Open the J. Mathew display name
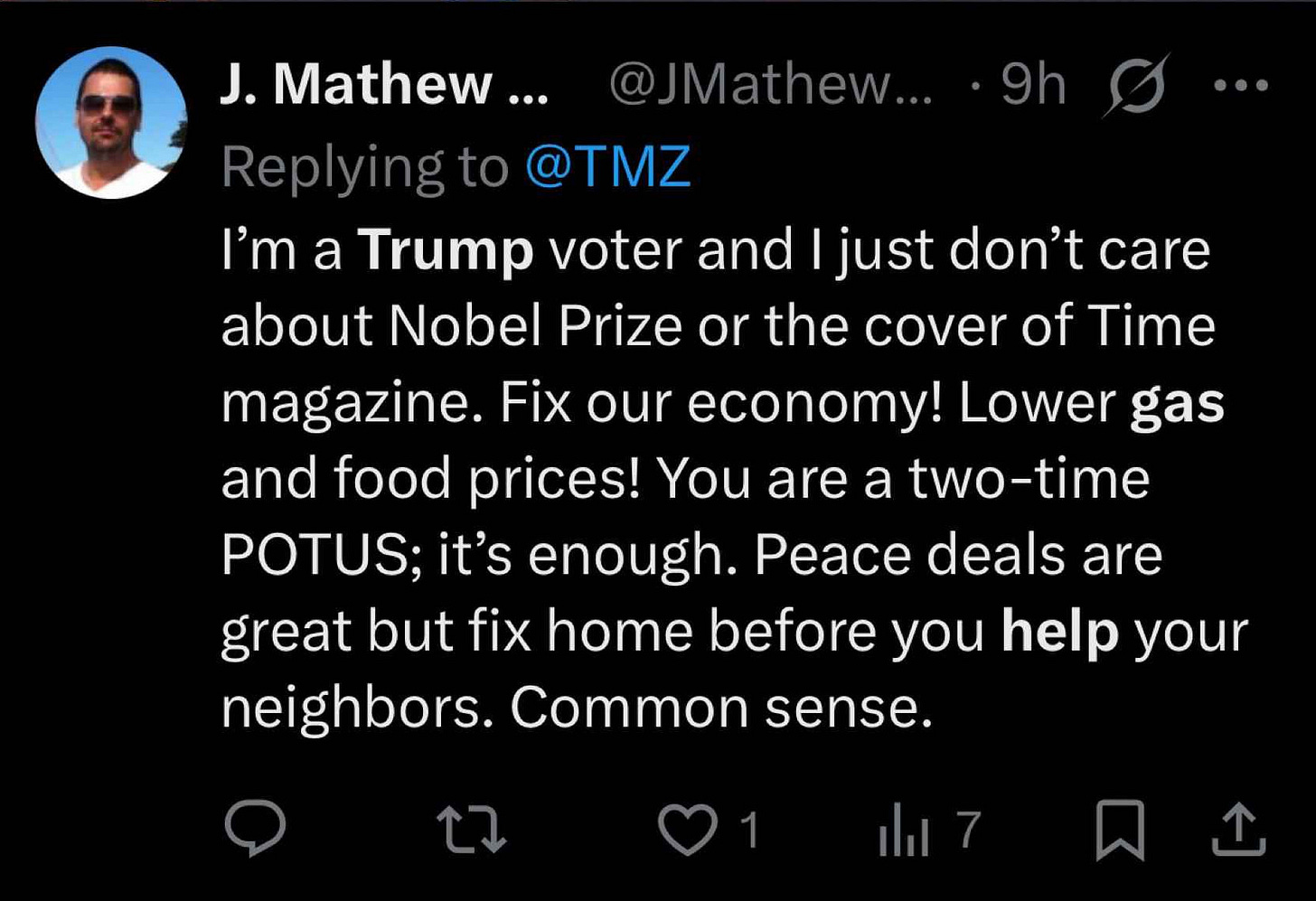This screenshot has width=1316, height=901. tap(383, 84)
